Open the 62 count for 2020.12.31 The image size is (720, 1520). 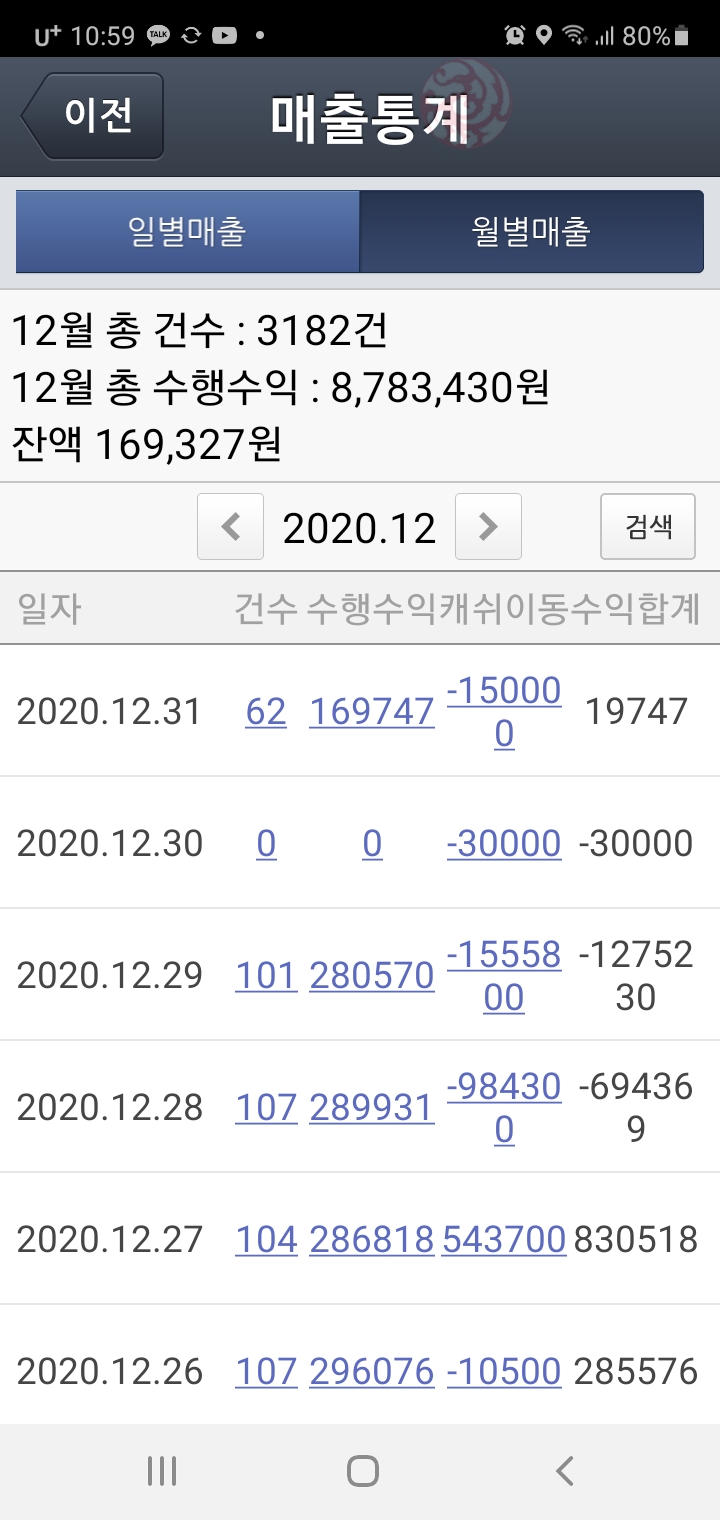(266, 712)
